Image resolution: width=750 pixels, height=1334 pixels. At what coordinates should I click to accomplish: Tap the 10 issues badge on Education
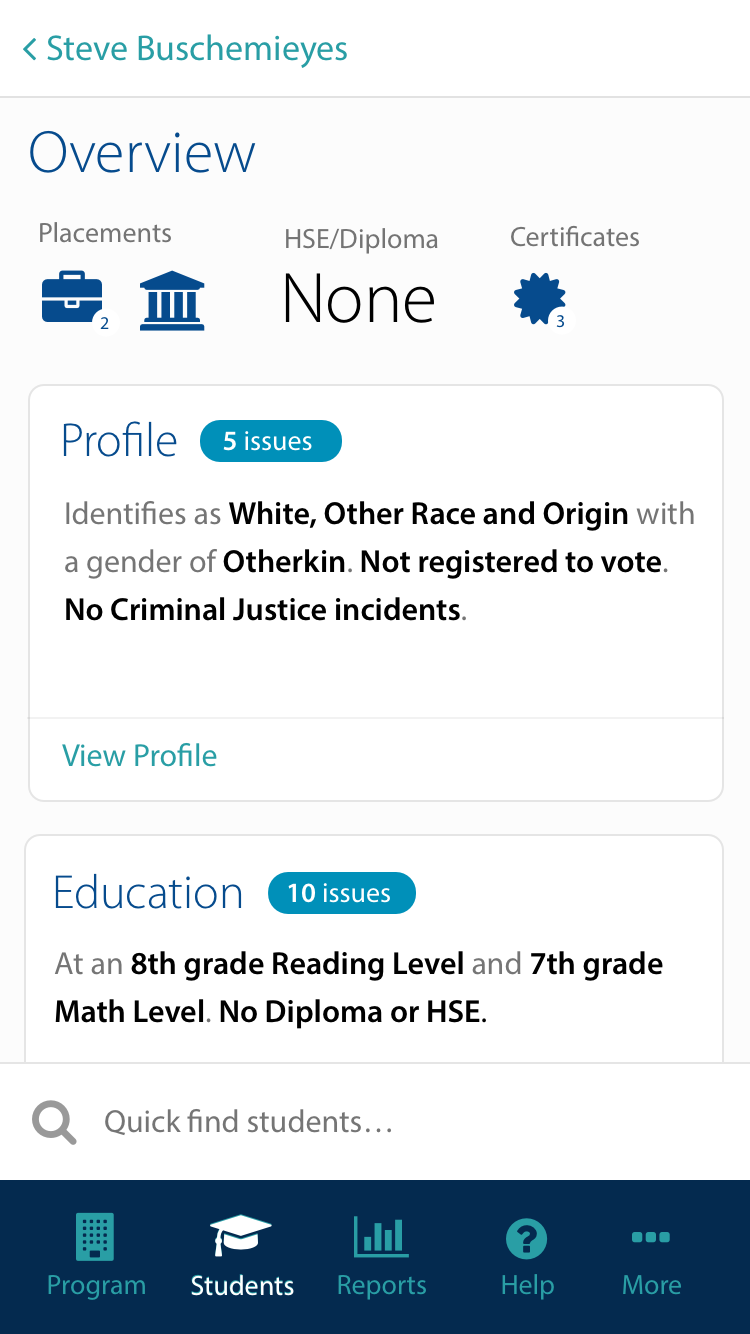(341, 893)
